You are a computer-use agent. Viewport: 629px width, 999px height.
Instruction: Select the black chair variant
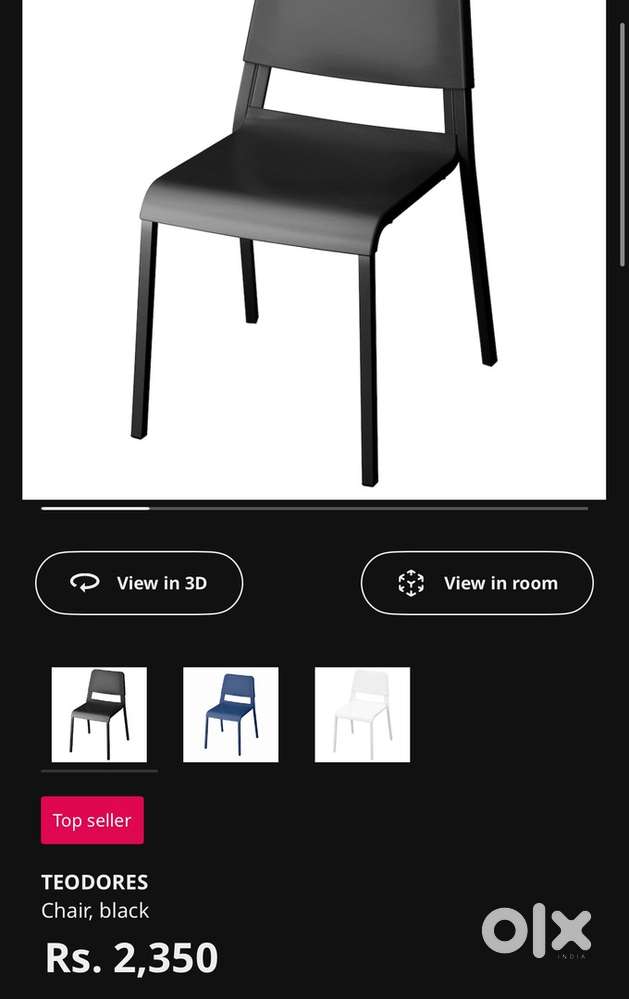99,715
